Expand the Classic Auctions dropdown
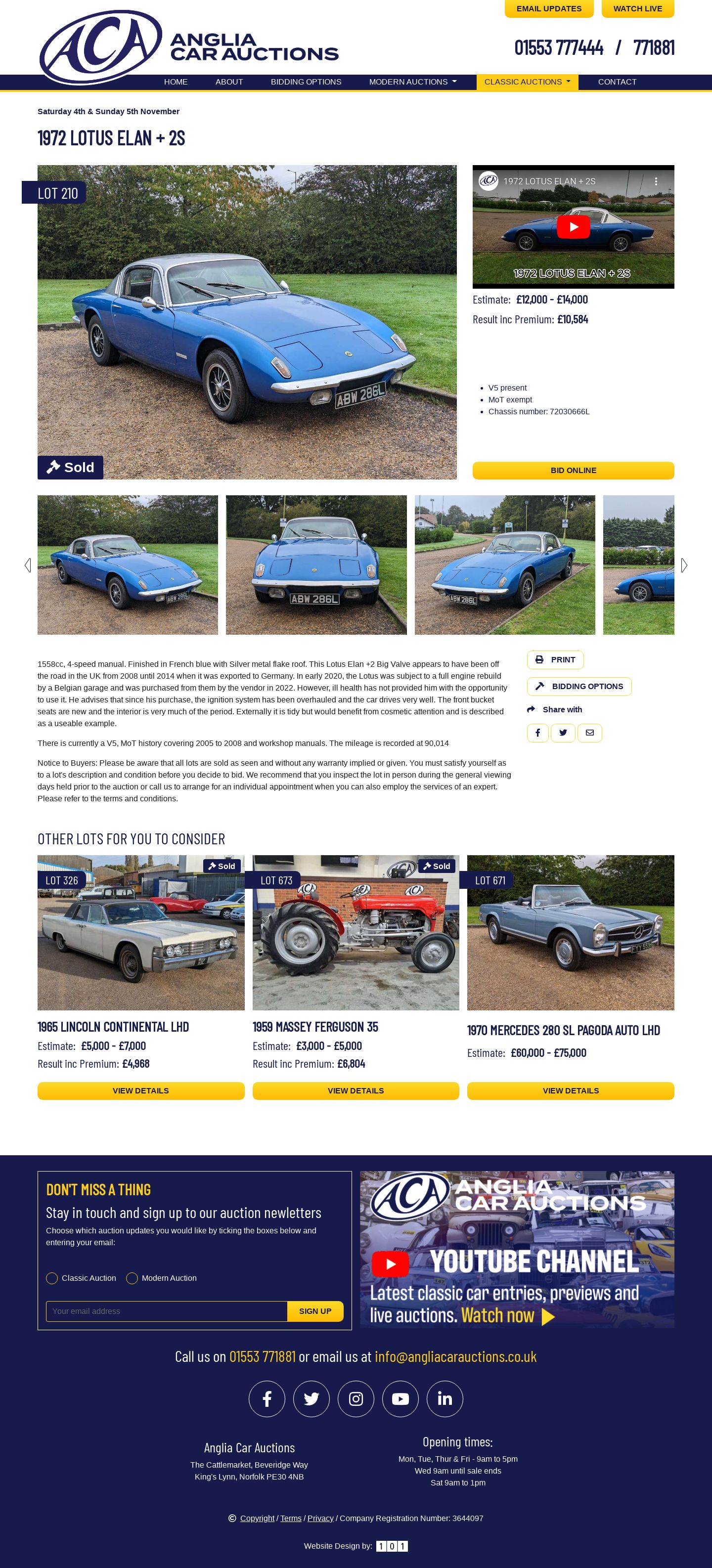 point(527,82)
